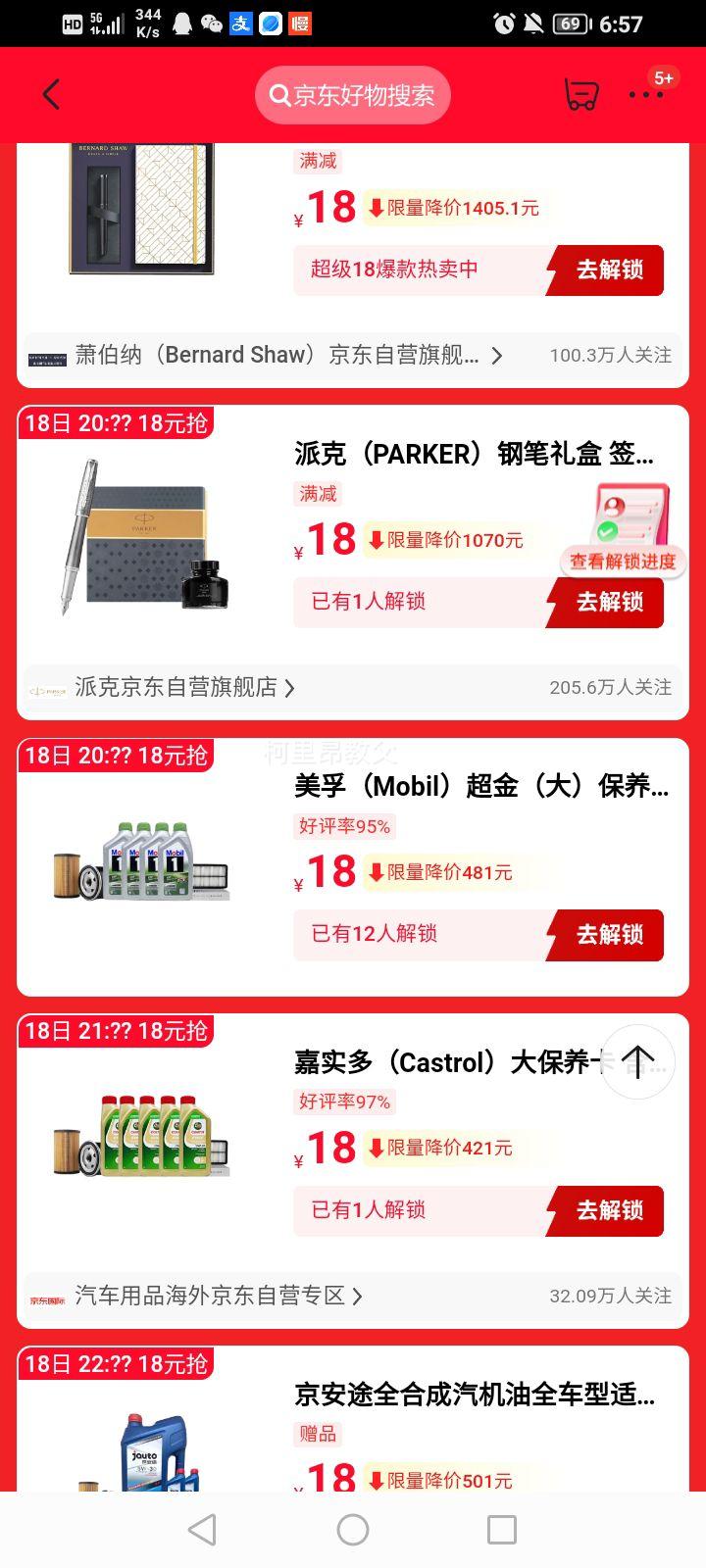
Task: Open the shopping cart
Action: point(580,94)
